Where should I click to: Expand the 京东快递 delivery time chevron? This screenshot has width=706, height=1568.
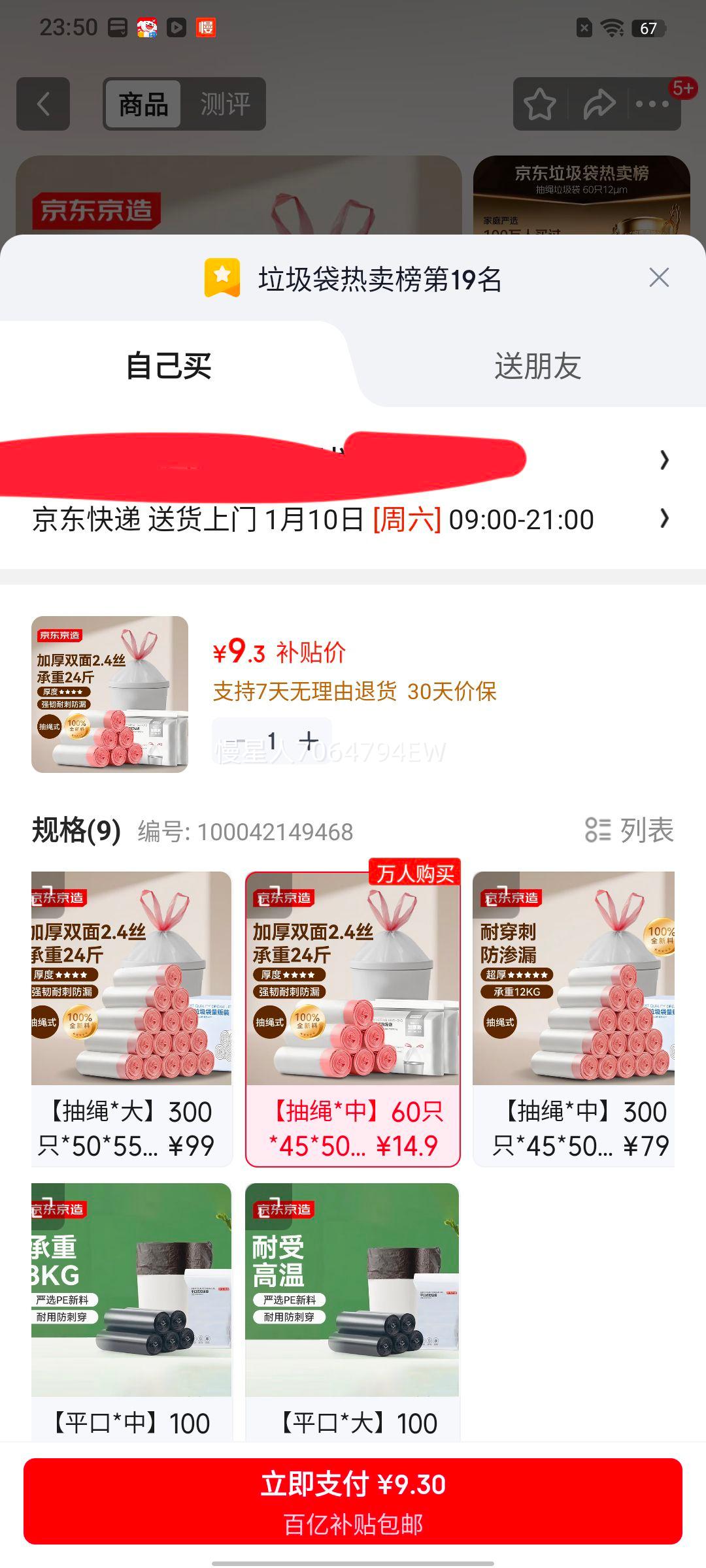coord(665,519)
